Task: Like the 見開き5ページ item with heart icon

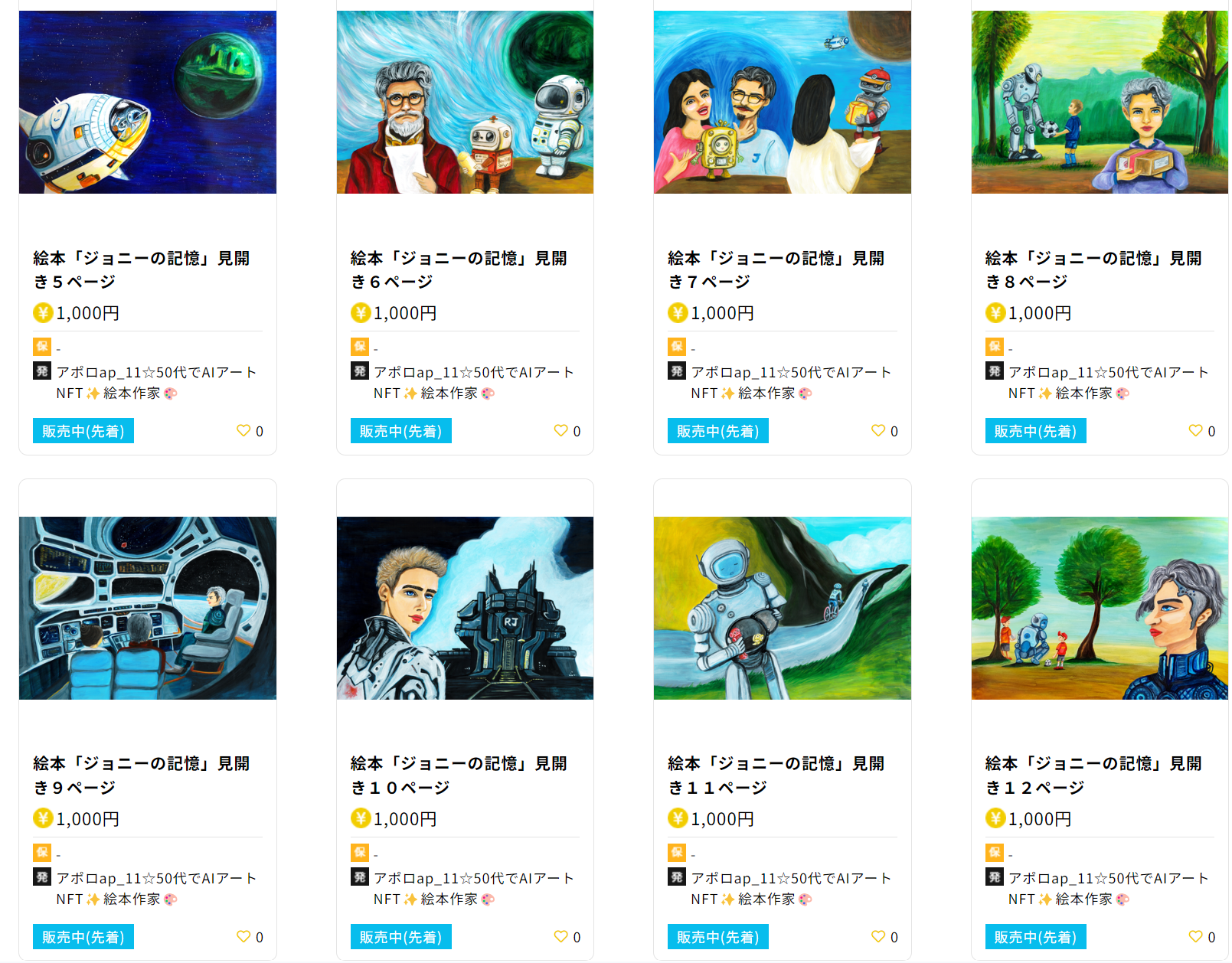Action: [243, 431]
